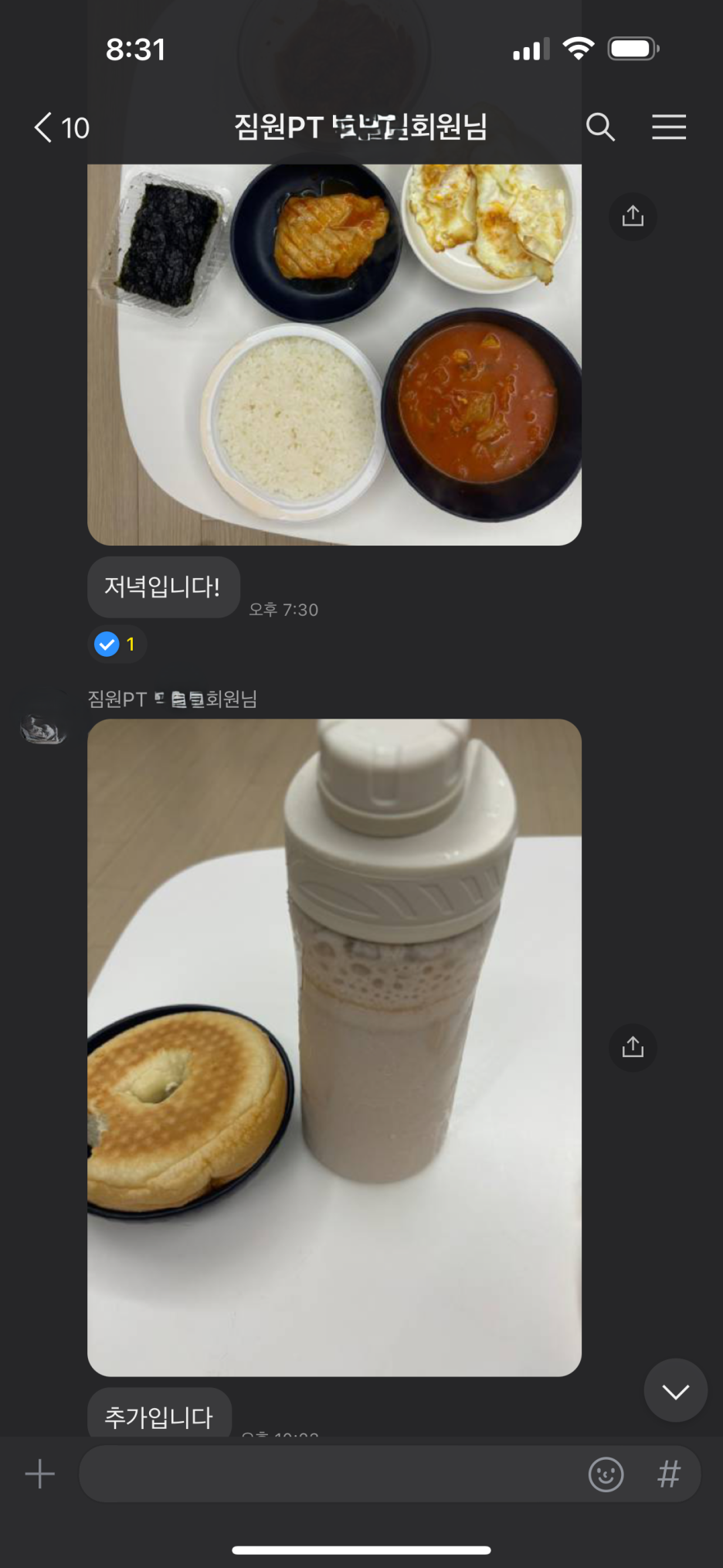Tap the checkmark reaction under 저녁입니다!
The image size is (723, 1568).
point(117,644)
